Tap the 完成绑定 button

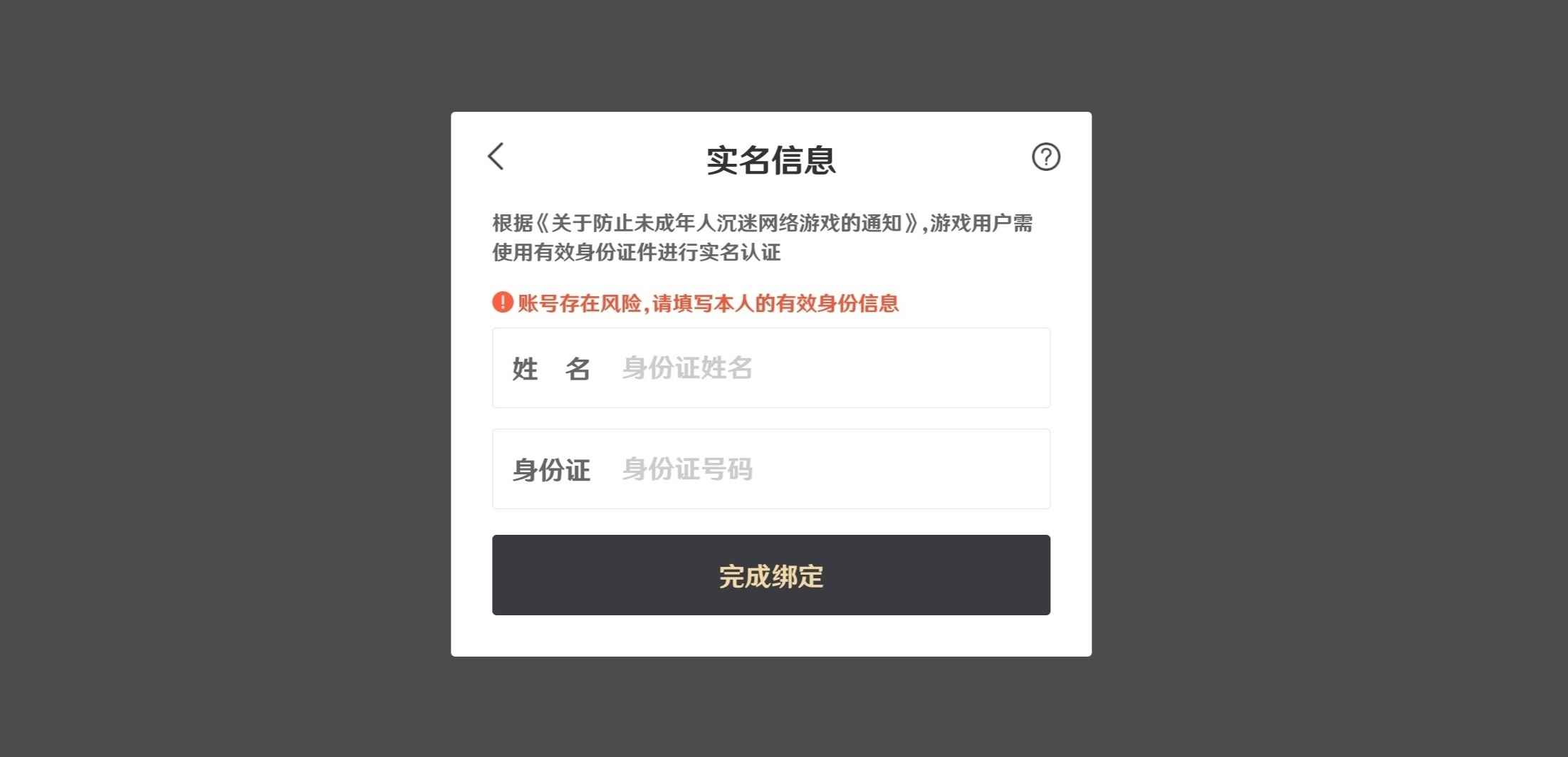770,575
